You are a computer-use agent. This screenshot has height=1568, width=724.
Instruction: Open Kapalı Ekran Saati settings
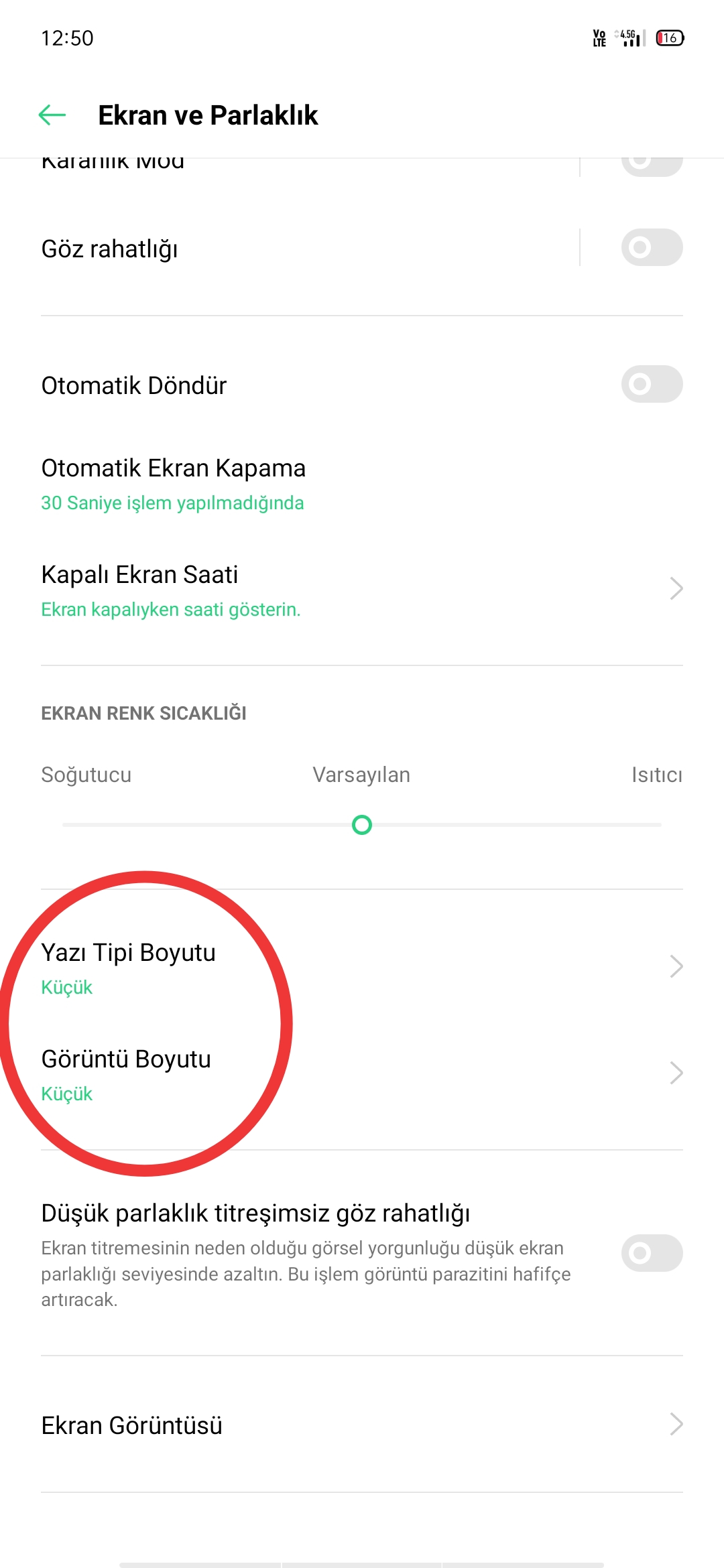point(362,590)
